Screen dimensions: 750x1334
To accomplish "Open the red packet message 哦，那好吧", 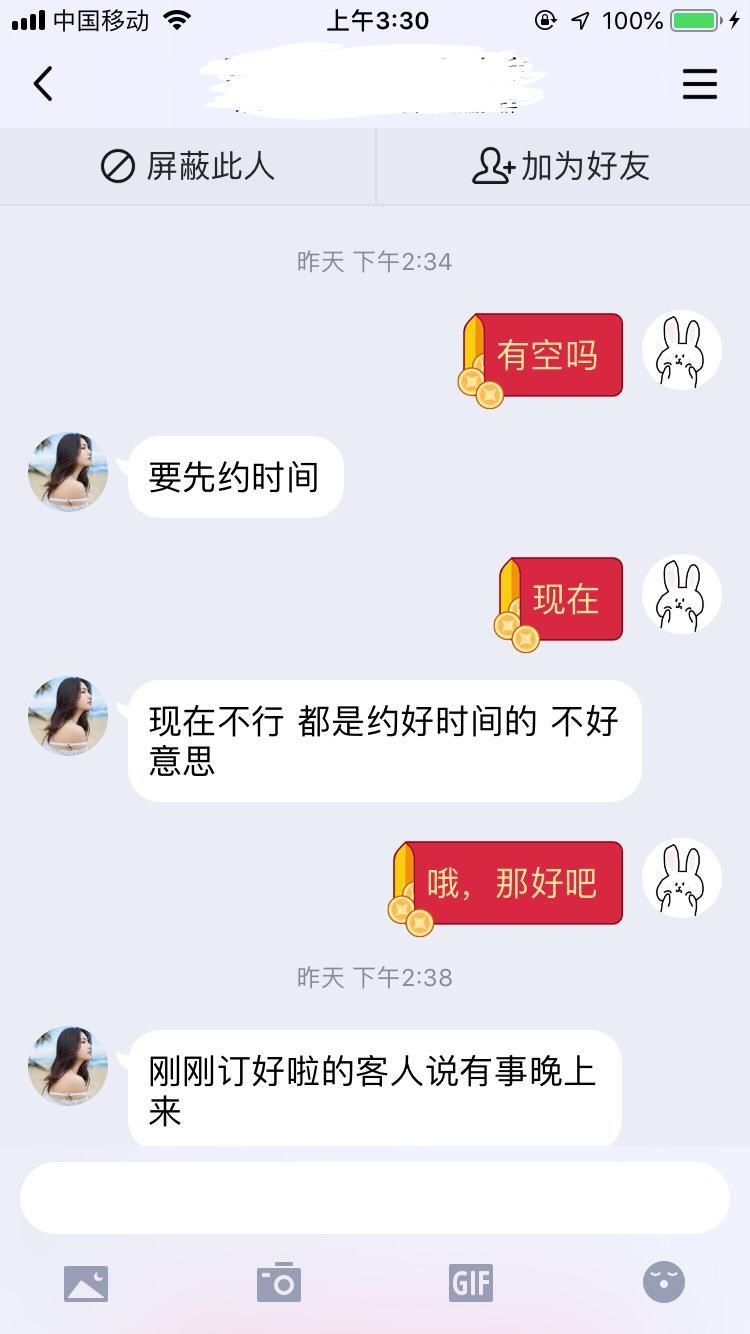I will click(x=510, y=883).
